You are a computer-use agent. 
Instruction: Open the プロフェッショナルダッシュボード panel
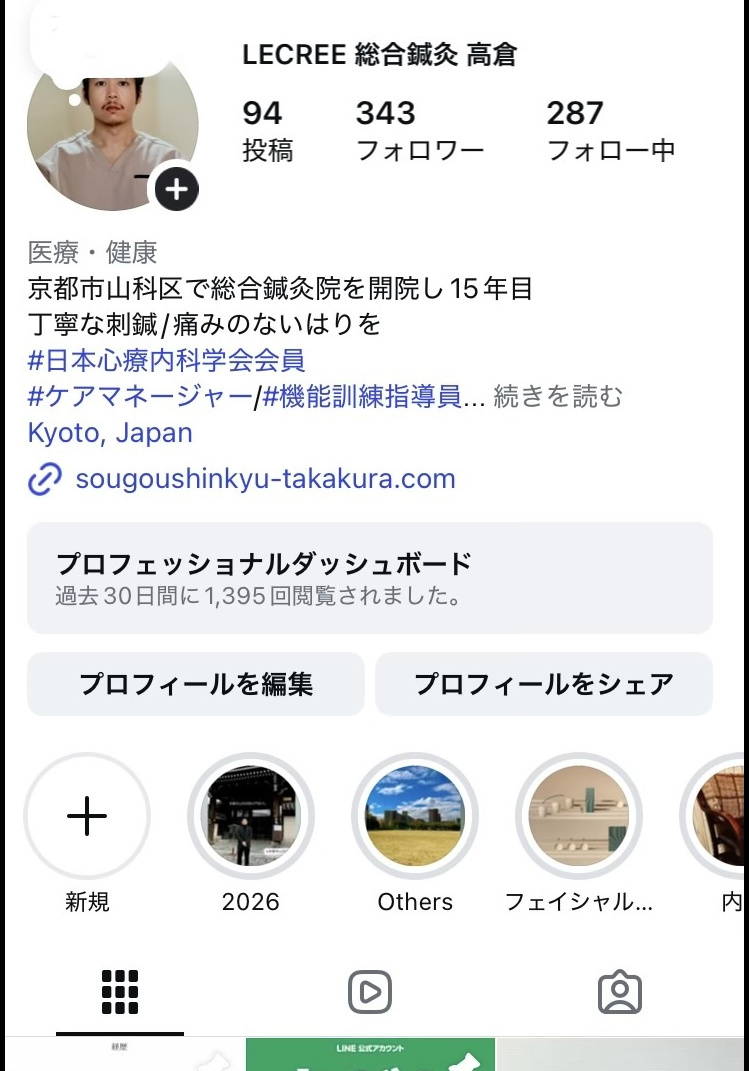374,576
